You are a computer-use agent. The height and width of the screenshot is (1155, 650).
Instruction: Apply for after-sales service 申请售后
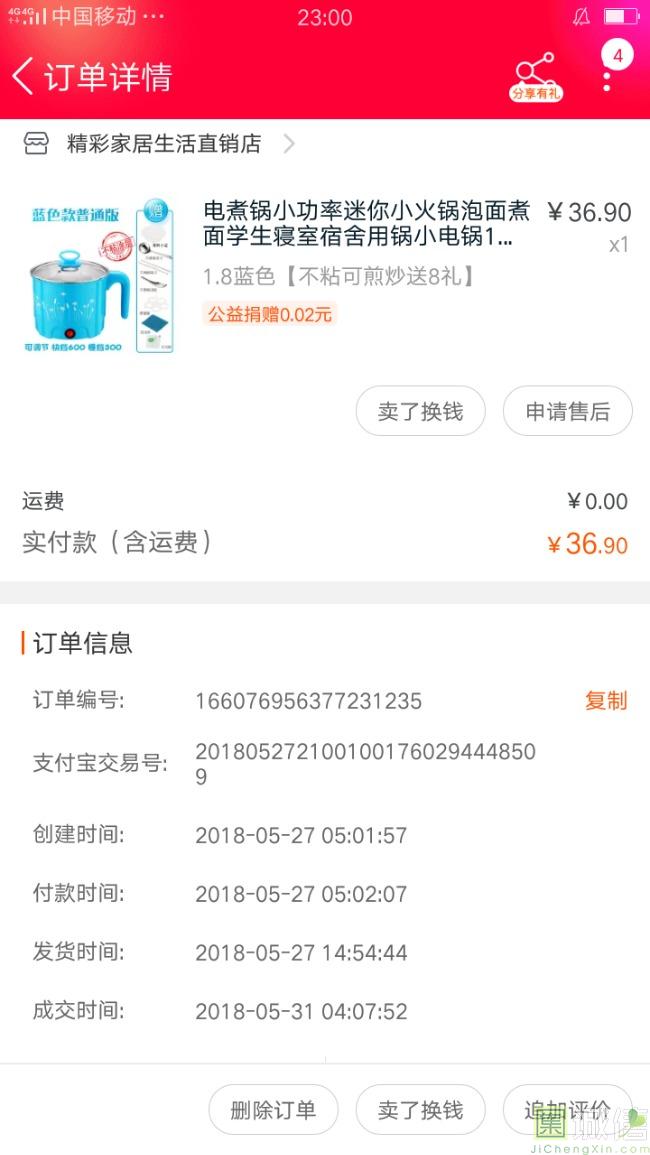point(567,411)
